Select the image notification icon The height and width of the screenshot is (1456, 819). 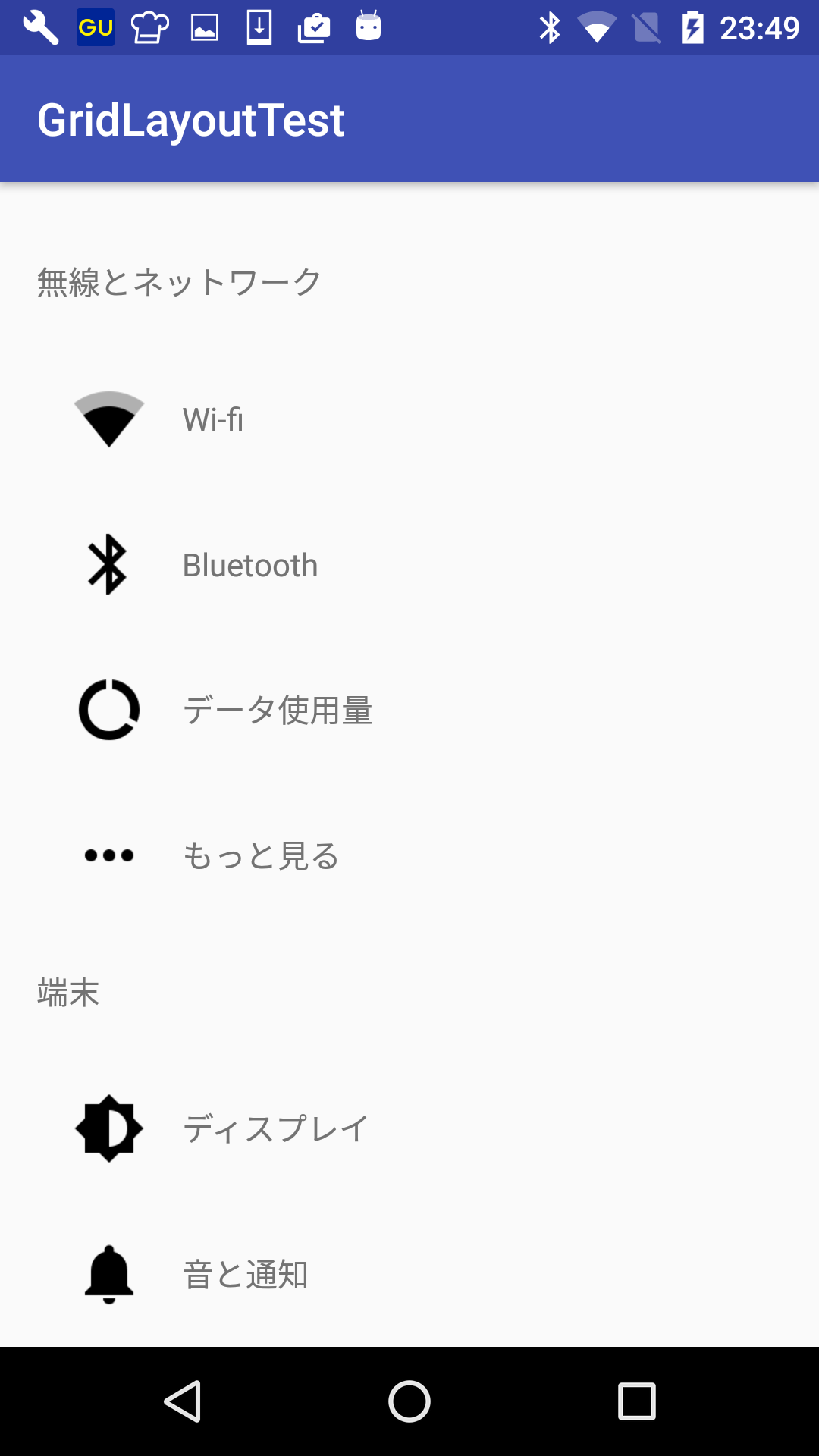pos(202,27)
